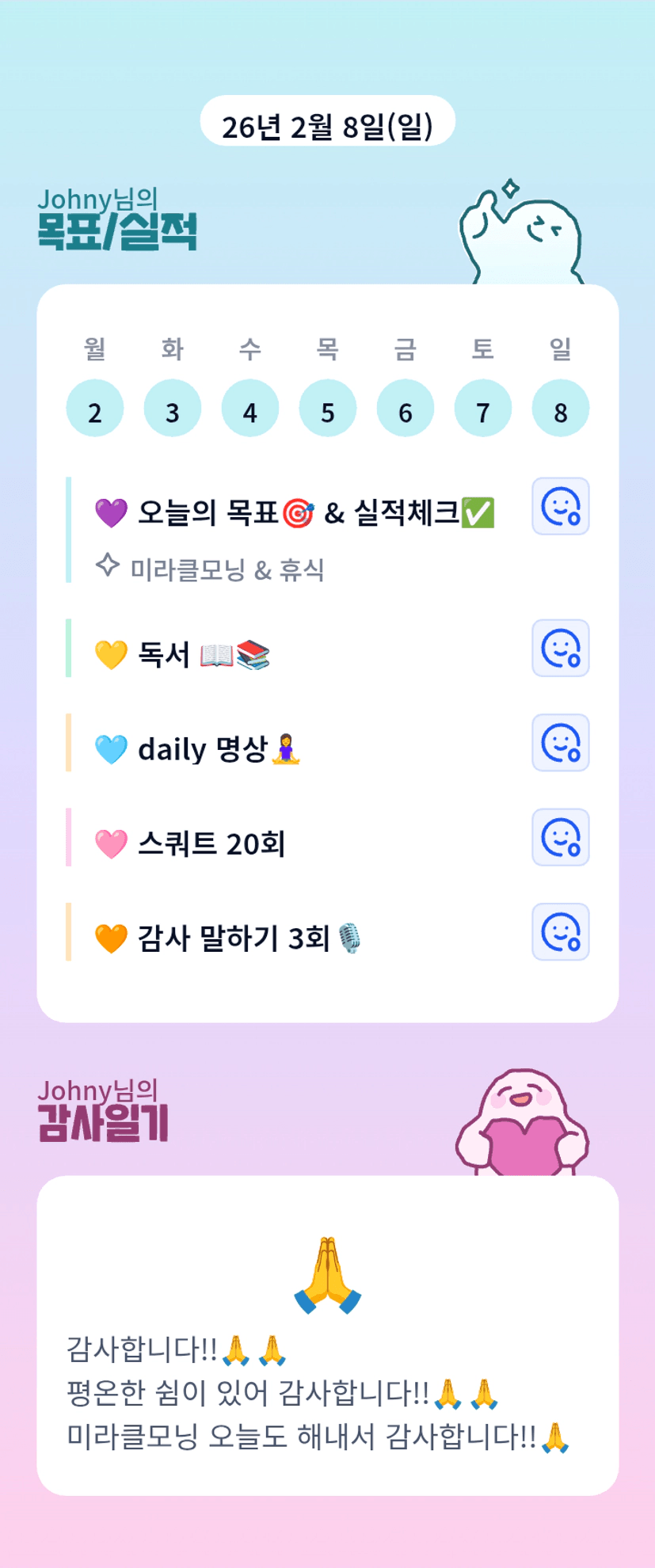Switch to Wednesday the 4th
Image resolution: width=655 pixels, height=1568 pixels.
[x=250, y=409]
